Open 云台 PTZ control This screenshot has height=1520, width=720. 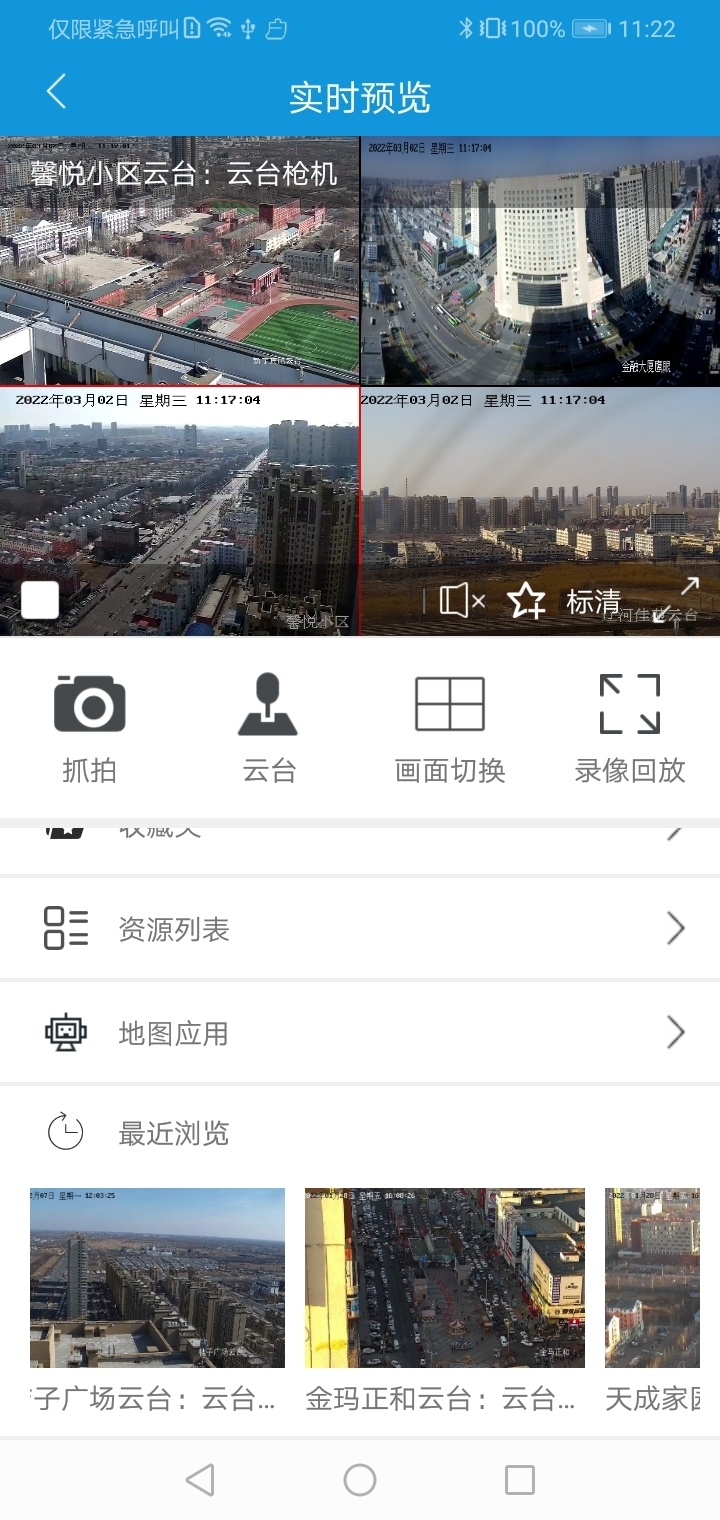[269, 728]
